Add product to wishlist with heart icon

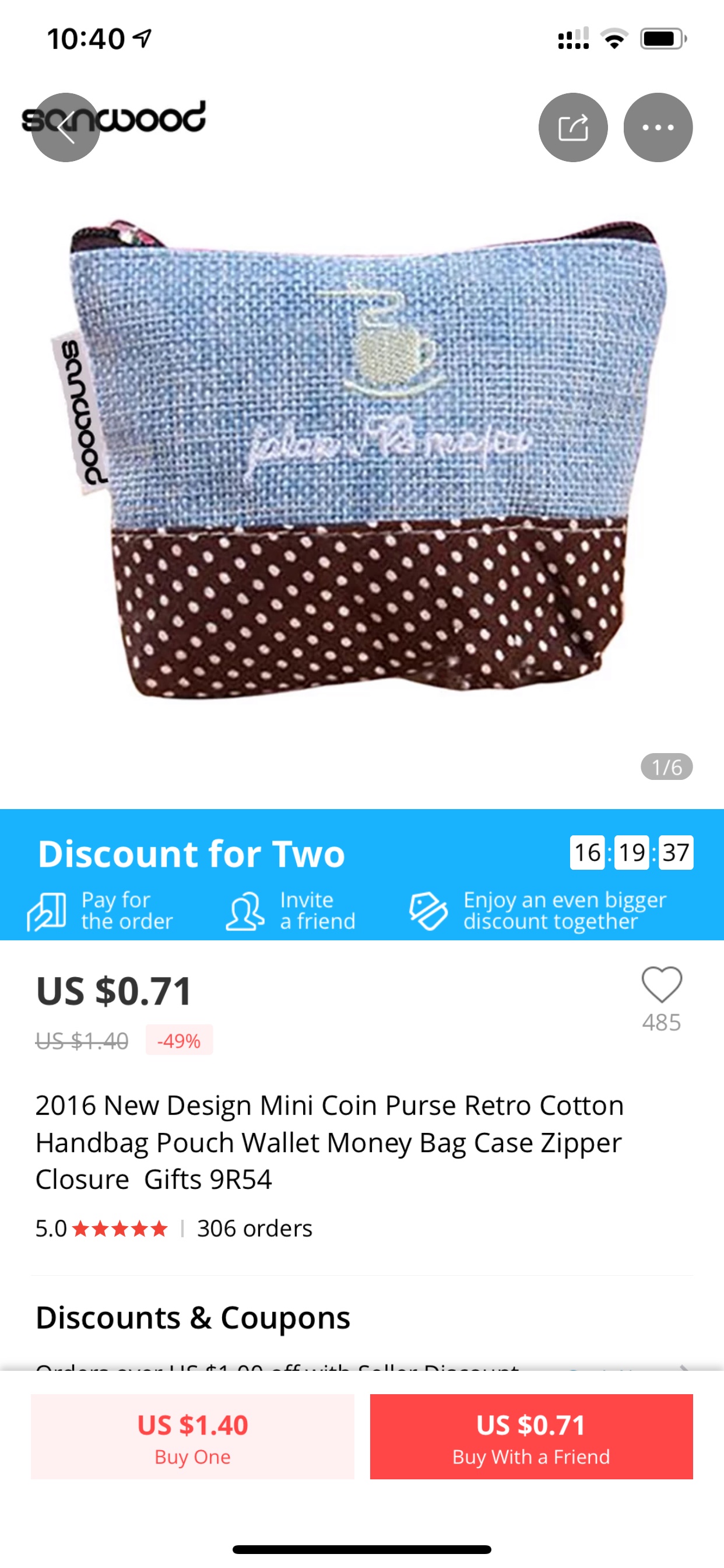tap(661, 984)
